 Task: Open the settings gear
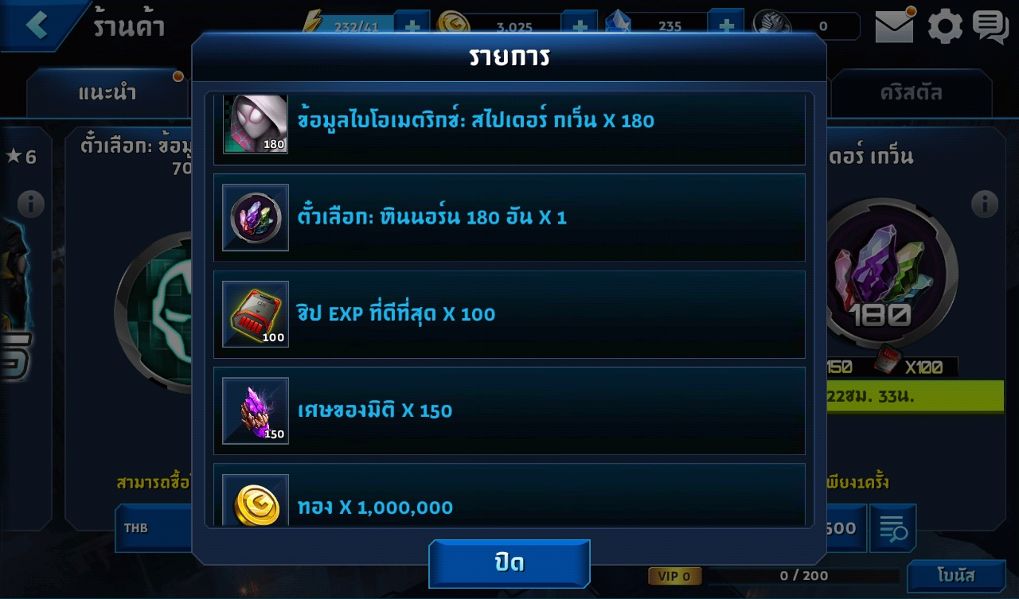click(x=945, y=26)
